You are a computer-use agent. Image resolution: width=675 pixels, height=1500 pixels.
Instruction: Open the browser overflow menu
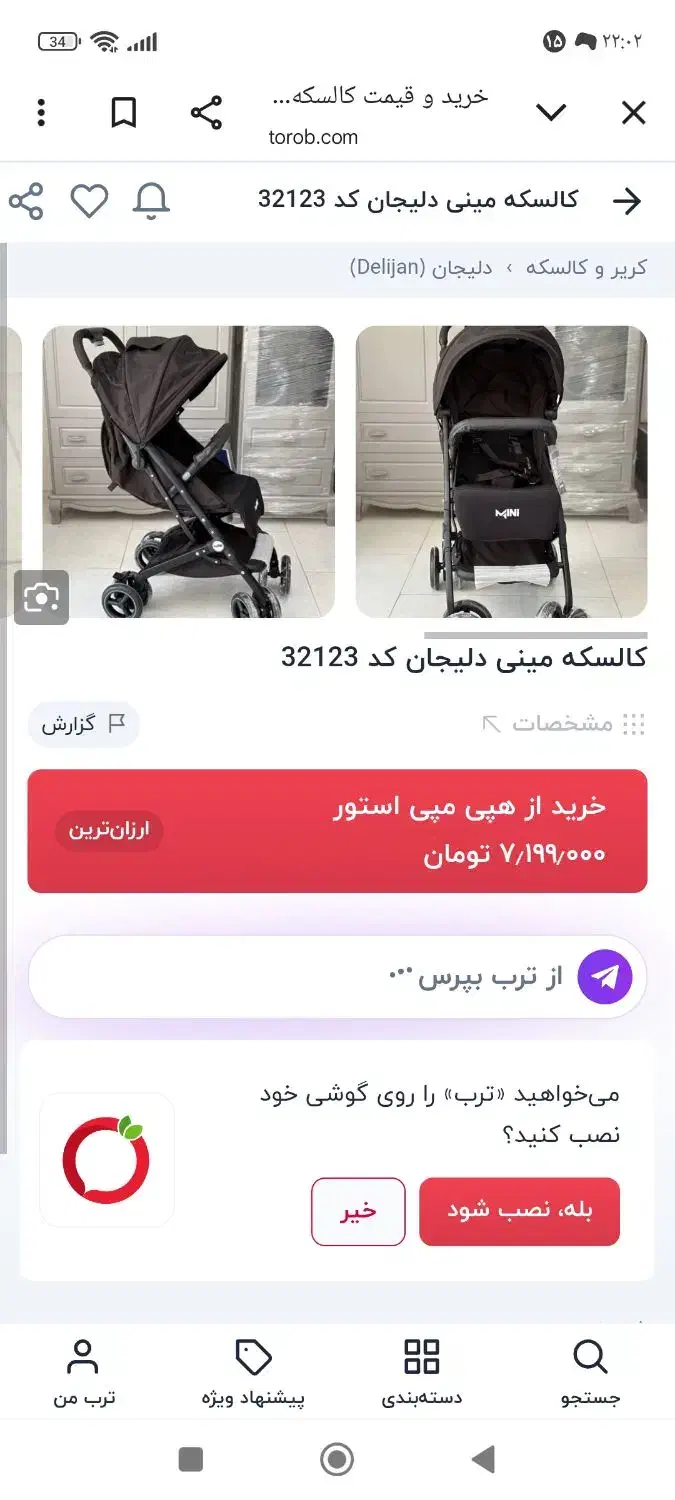(41, 113)
